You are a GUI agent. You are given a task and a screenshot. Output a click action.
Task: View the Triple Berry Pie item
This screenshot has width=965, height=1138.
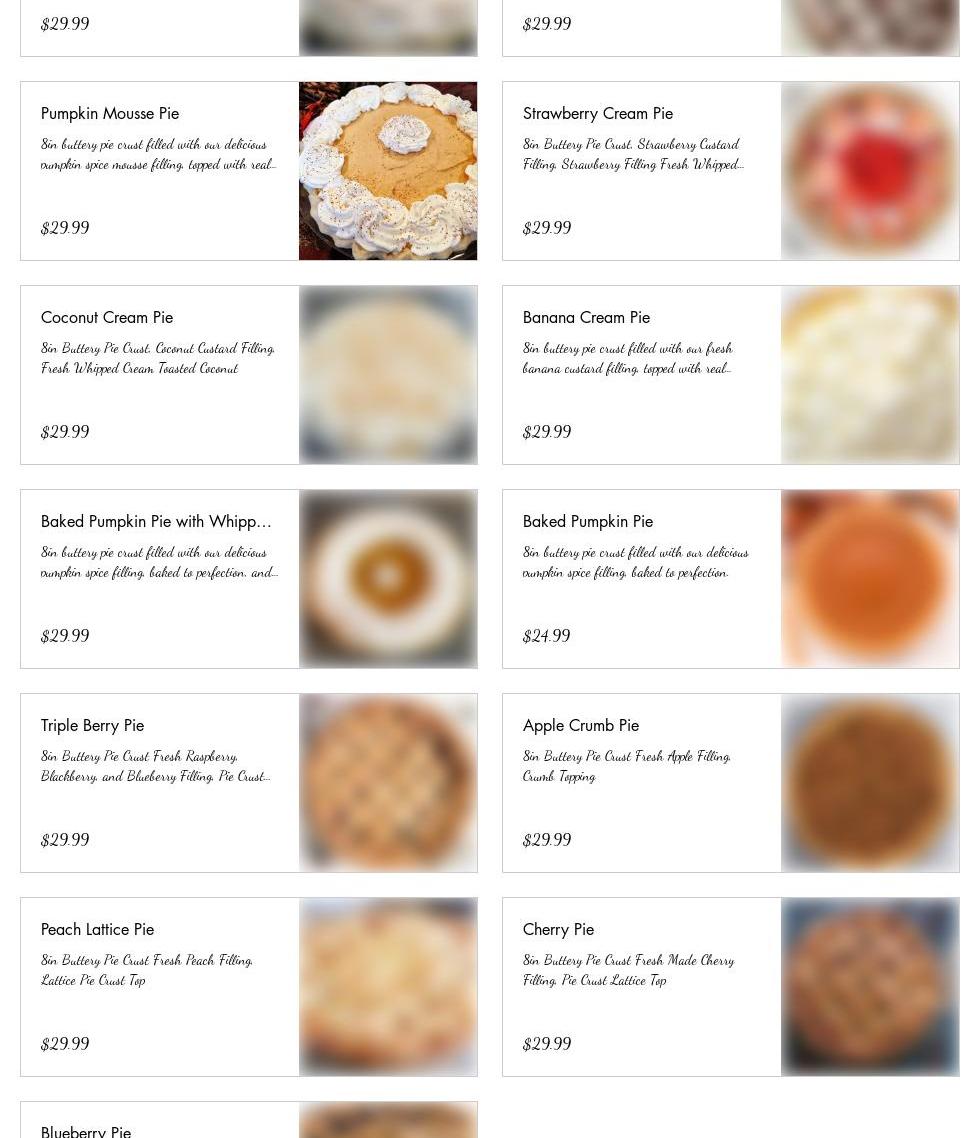point(92,726)
